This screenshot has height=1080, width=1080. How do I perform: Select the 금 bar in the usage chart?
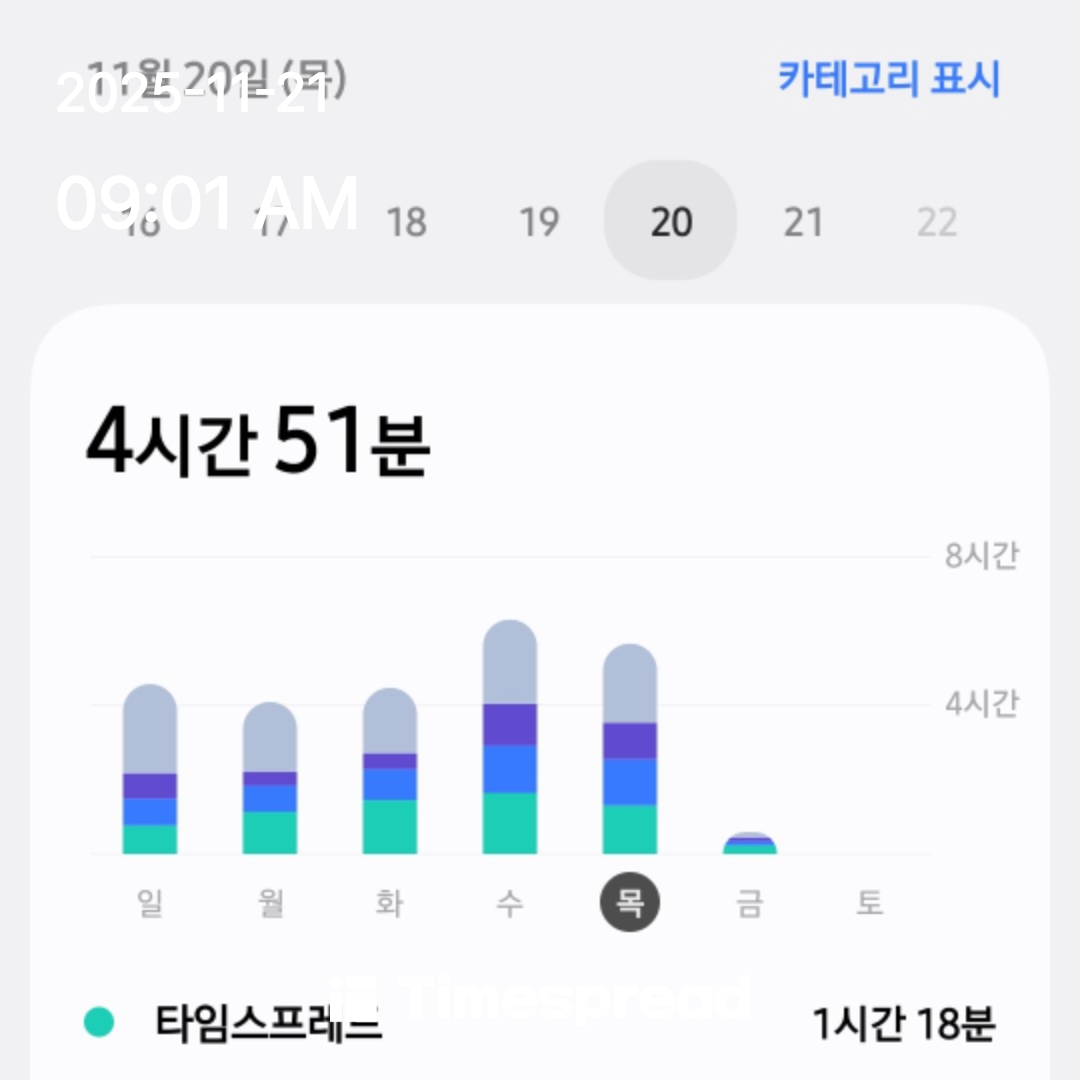click(750, 843)
